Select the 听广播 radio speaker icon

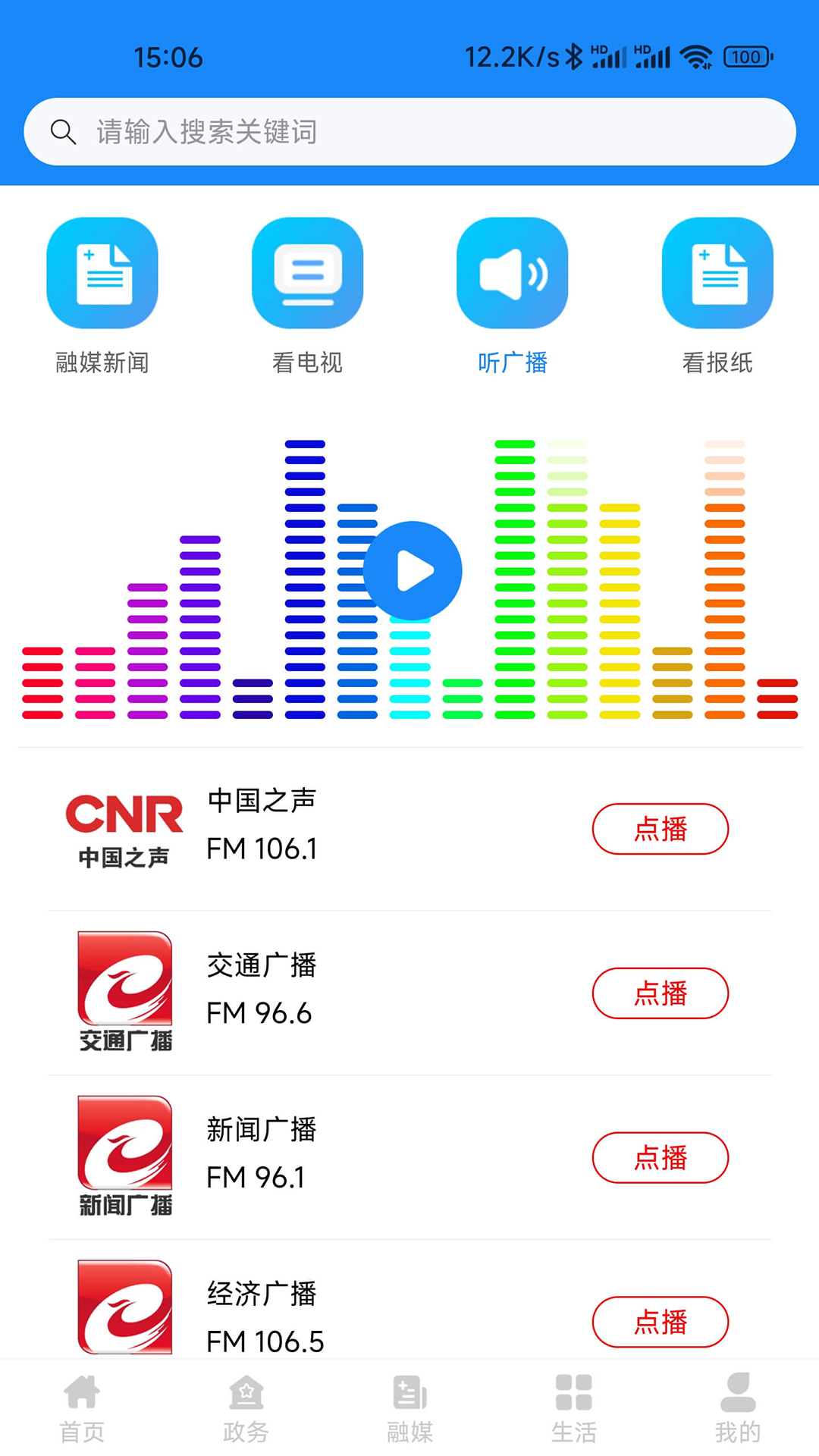tap(512, 273)
